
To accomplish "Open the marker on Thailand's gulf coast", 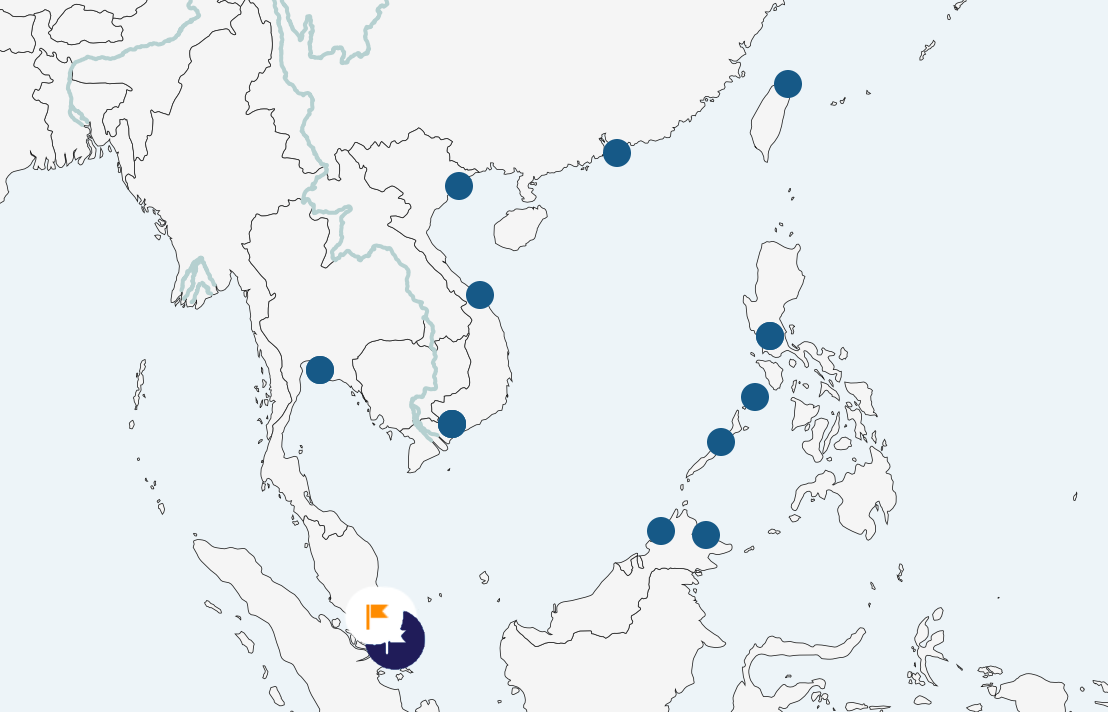I will pyautogui.click(x=320, y=370).
